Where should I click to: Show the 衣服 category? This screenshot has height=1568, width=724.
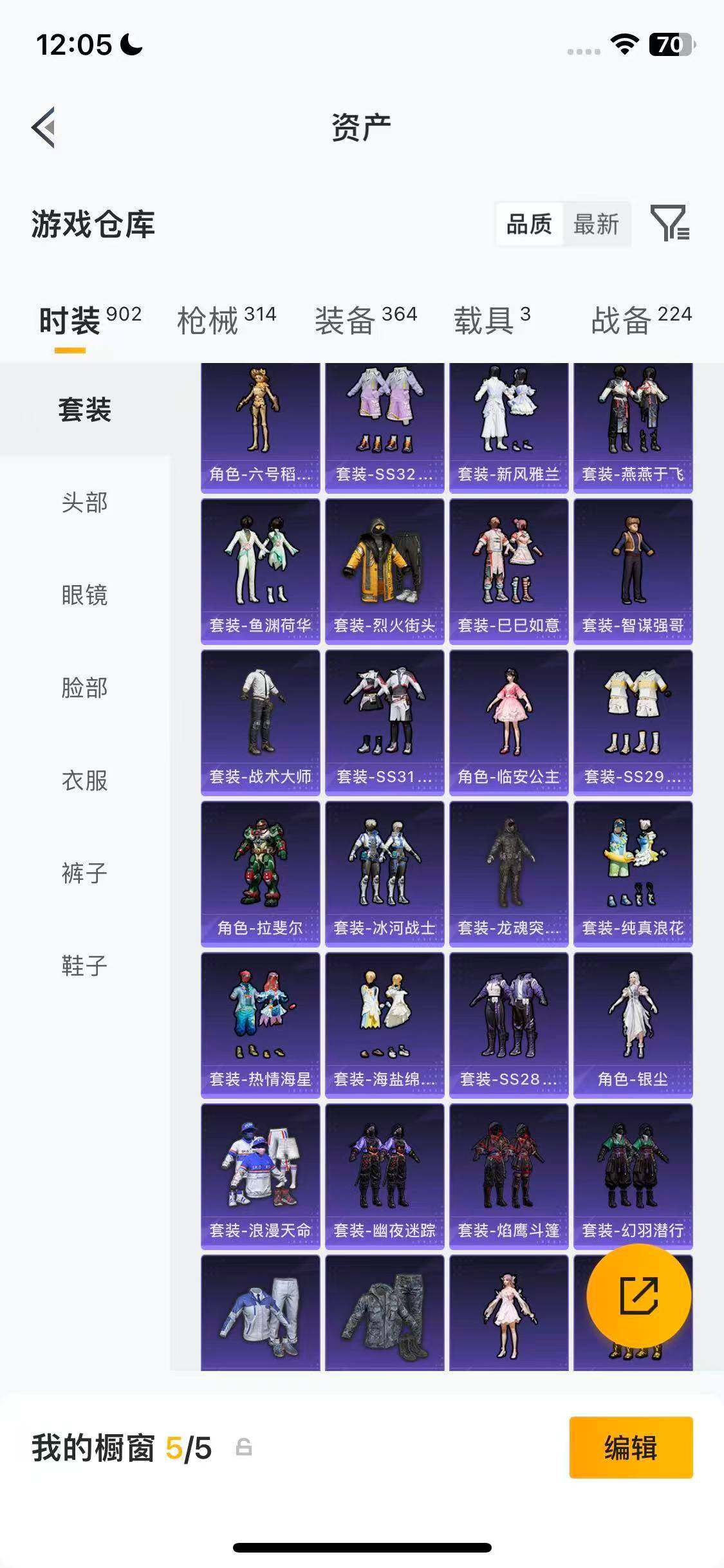pyautogui.click(x=84, y=780)
